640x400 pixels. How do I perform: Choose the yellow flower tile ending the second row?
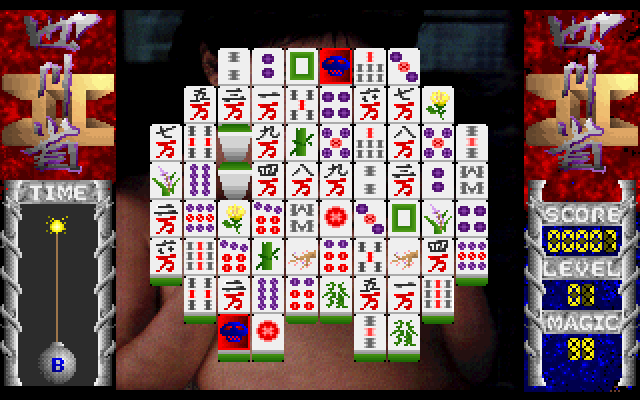click(x=437, y=103)
